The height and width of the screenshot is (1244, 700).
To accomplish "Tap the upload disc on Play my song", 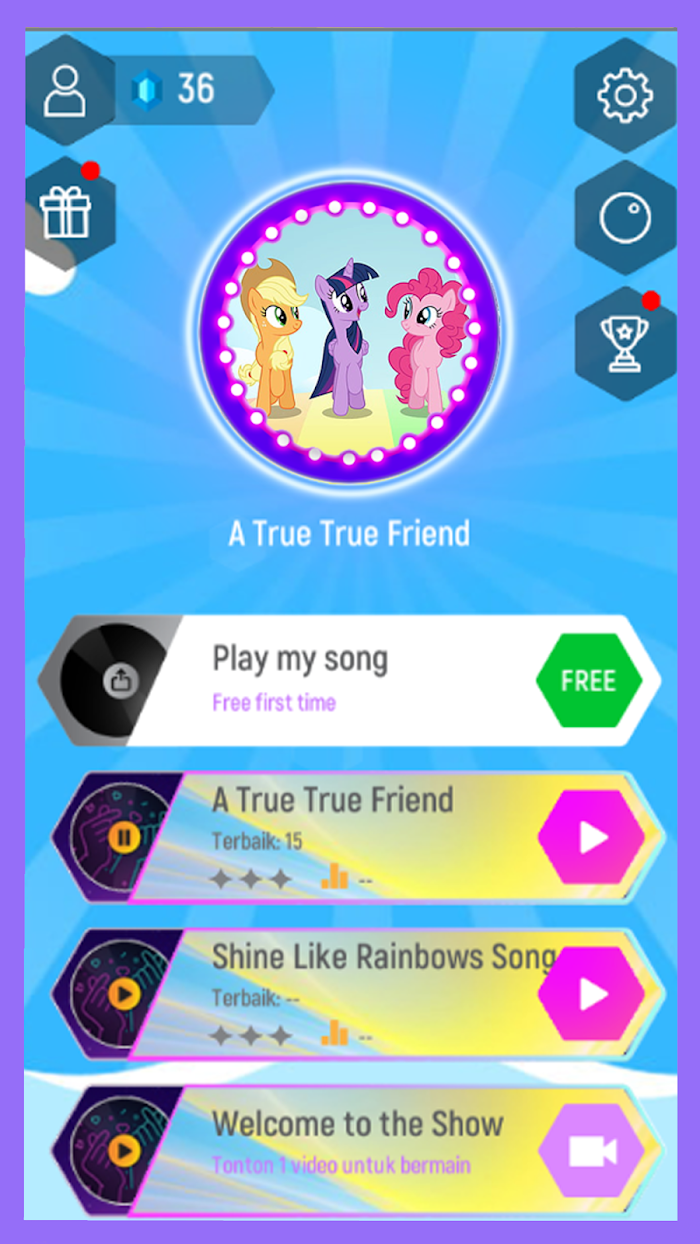I will (118, 681).
